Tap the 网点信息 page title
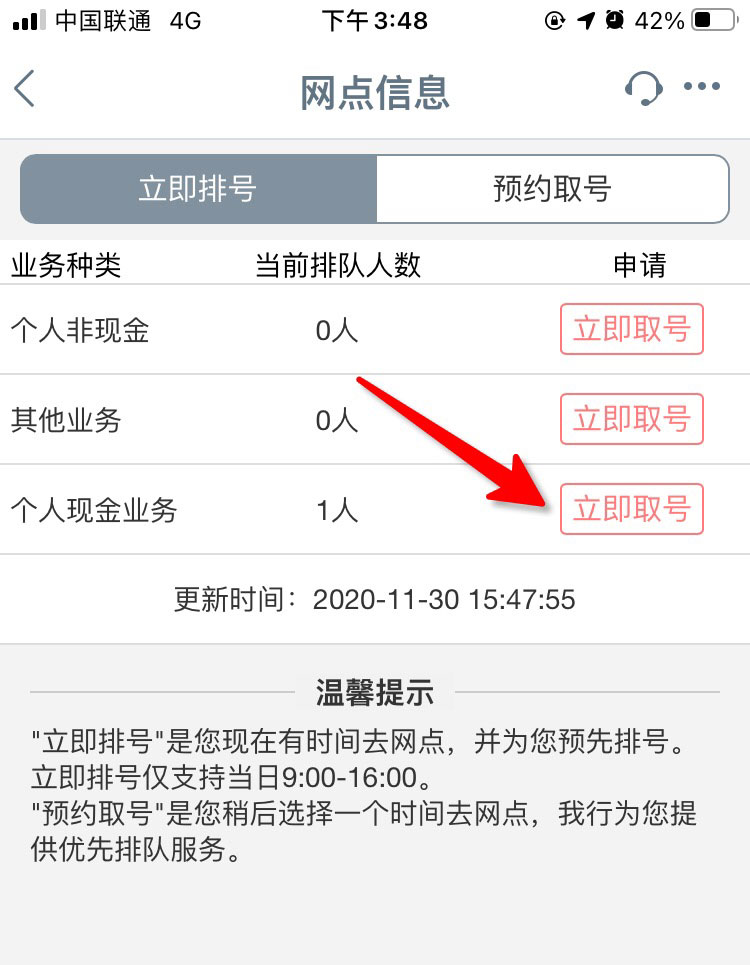Screen dimensions: 750x965 (x=375, y=89)
